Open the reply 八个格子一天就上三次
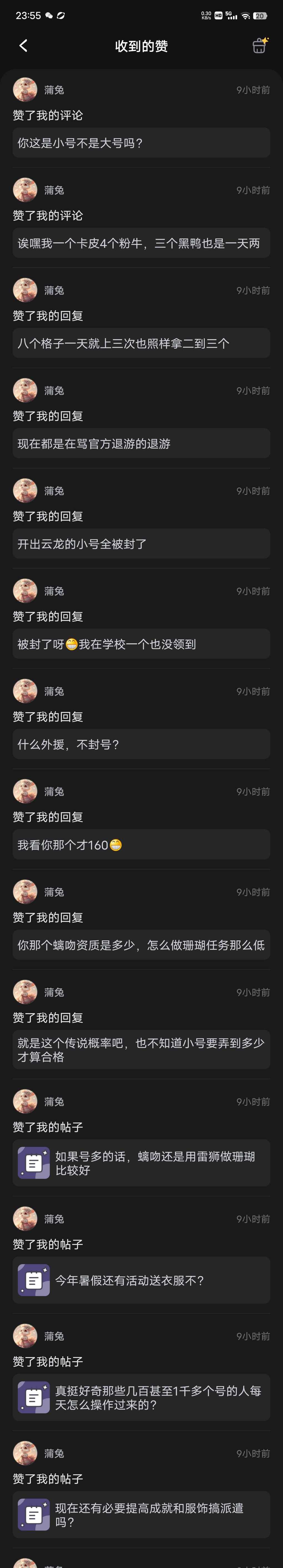 click(141, 343)
